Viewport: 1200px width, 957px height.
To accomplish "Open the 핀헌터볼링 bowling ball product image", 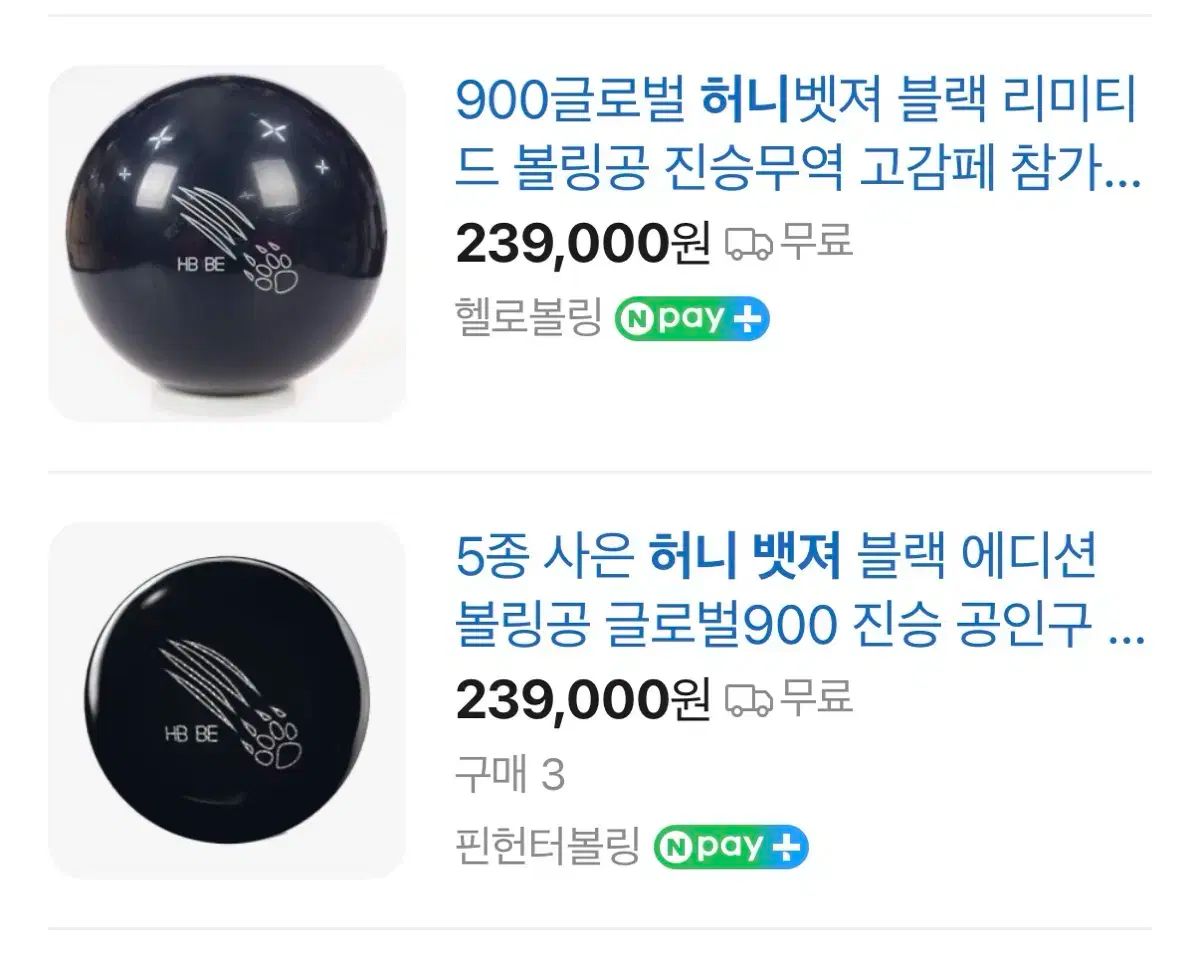I will tap(227, 699).
